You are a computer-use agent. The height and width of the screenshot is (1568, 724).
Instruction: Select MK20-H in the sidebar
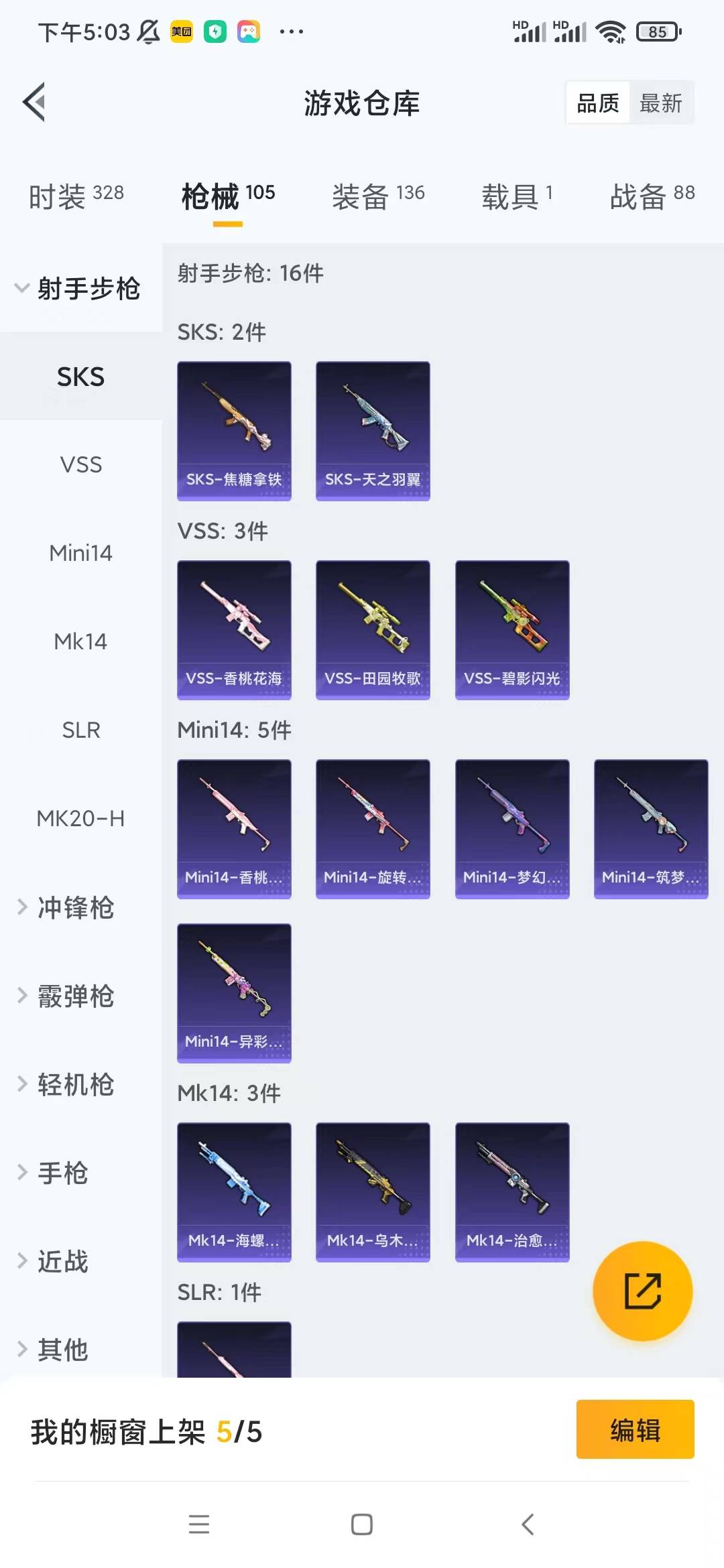[81, 818]
